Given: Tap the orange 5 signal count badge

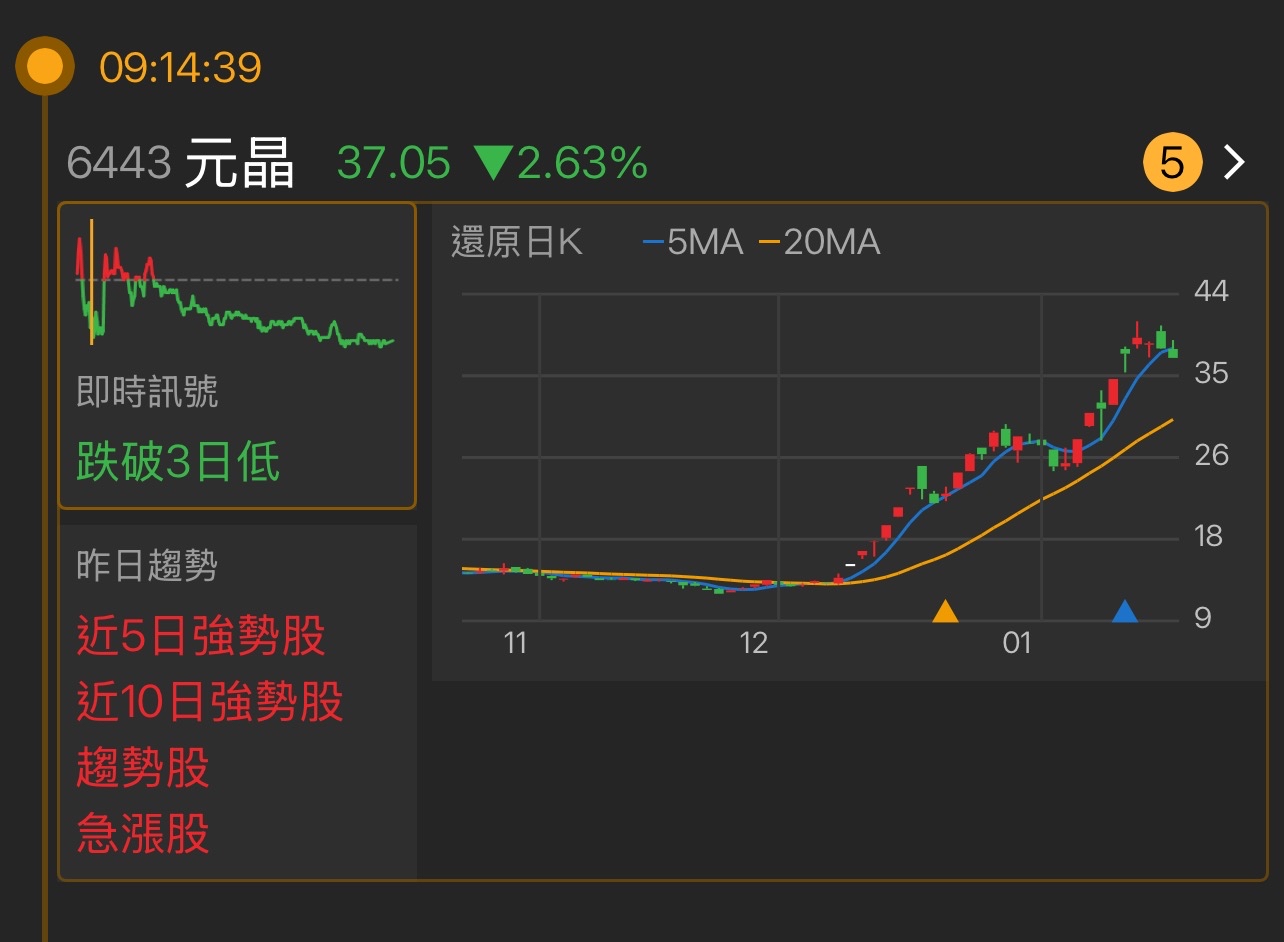Looking at the screenshot, I should click(x=1172, y=162).
